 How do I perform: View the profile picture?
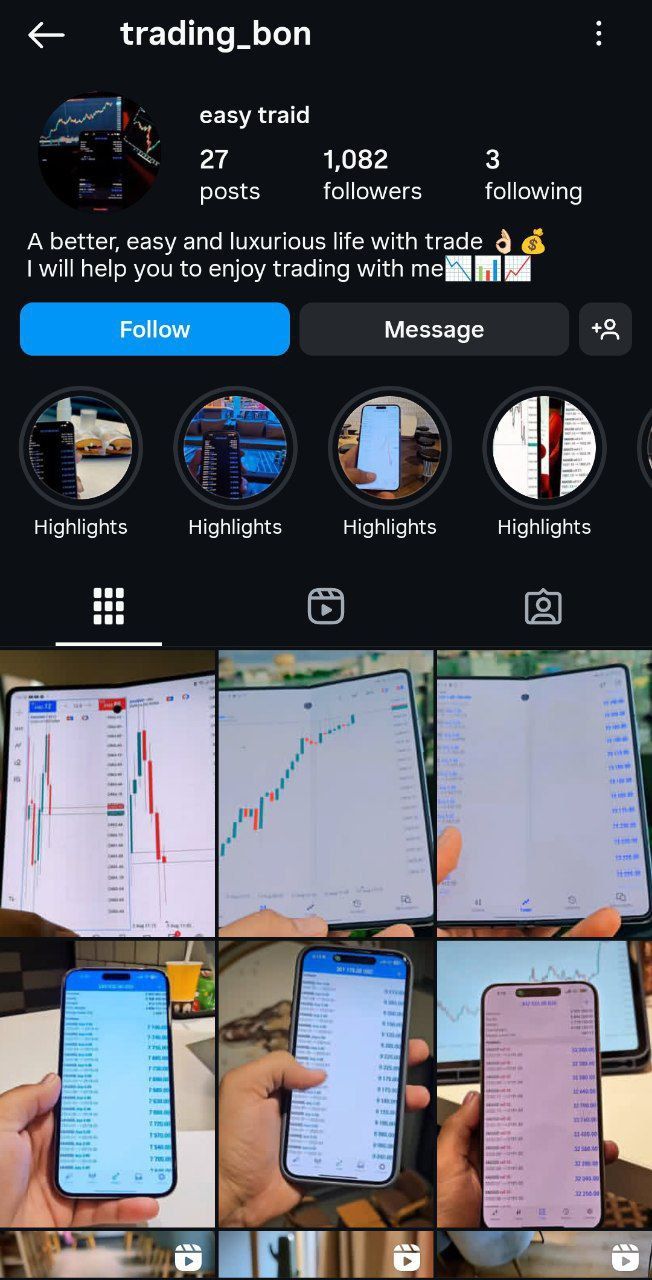(x=99, y=152)
